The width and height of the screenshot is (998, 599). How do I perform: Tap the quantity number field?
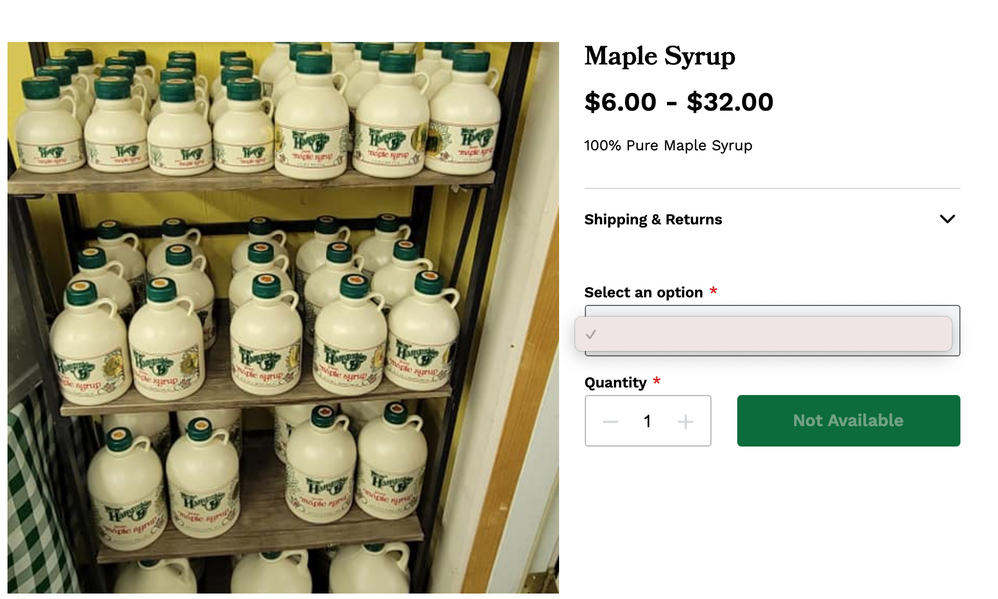(x=647, y=422)
